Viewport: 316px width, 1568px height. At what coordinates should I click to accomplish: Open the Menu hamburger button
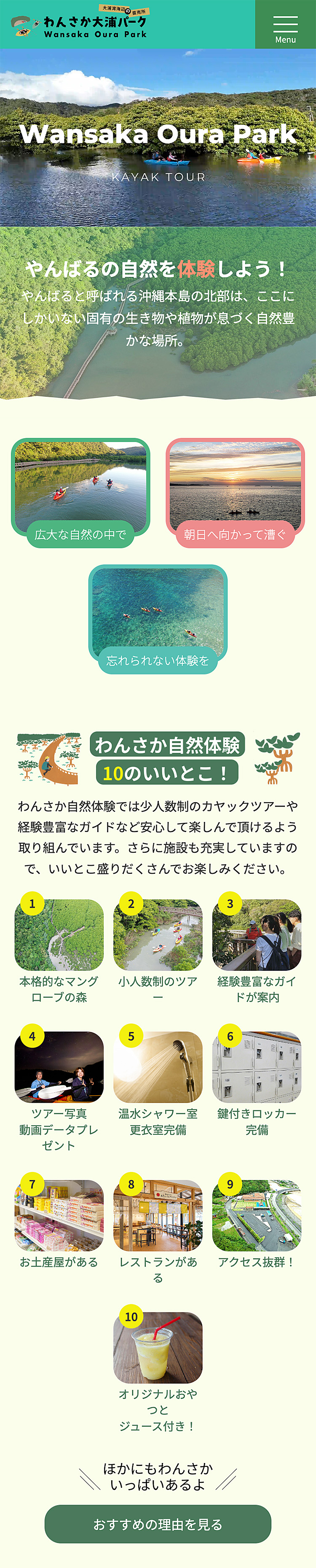[285, 24]
